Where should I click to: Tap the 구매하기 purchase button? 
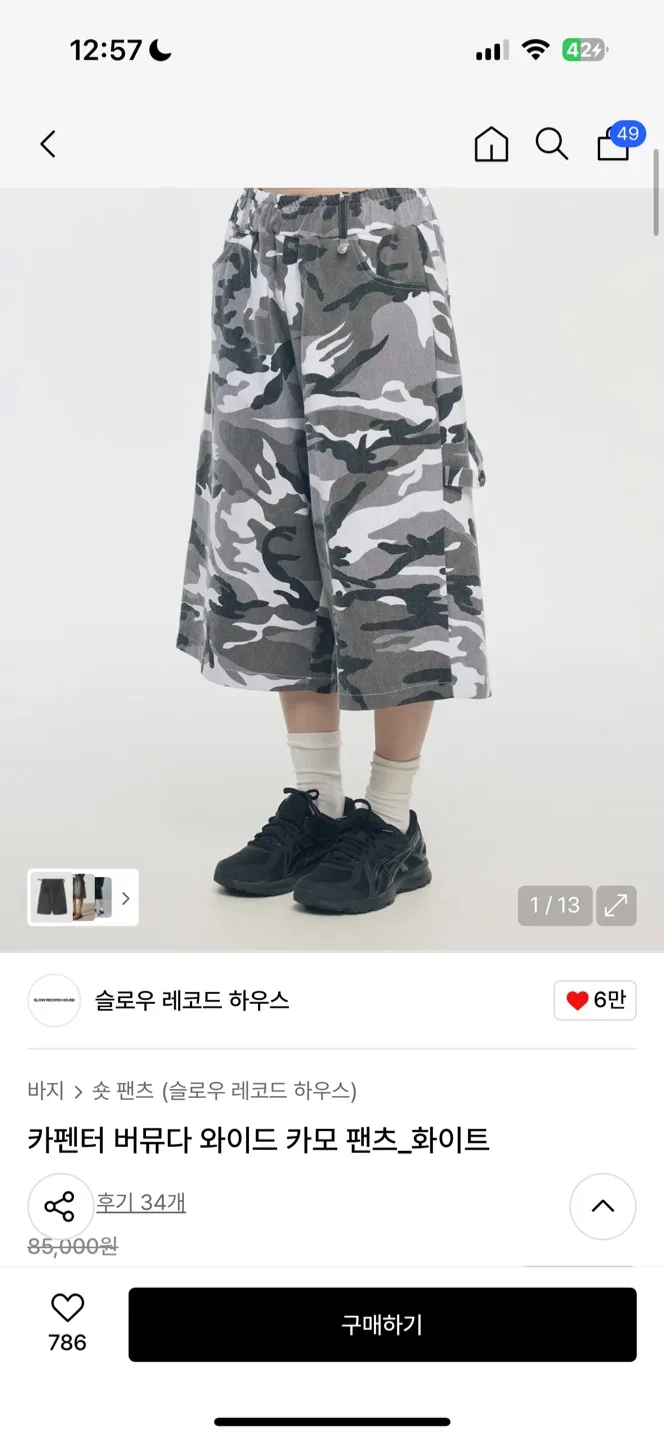point(382,1324)
